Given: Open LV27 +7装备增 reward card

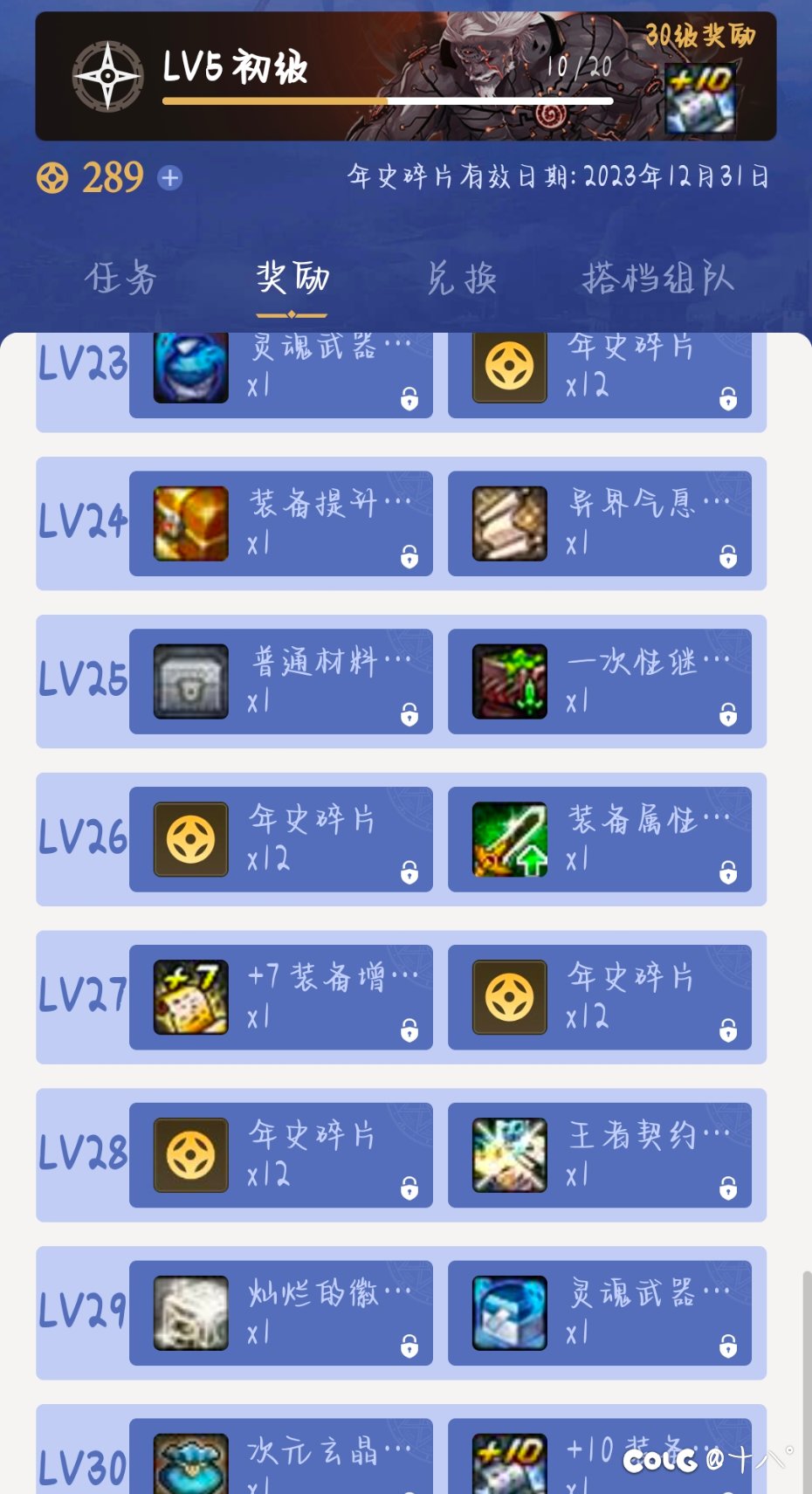Looking at the screenshot, I should [280, 997].
